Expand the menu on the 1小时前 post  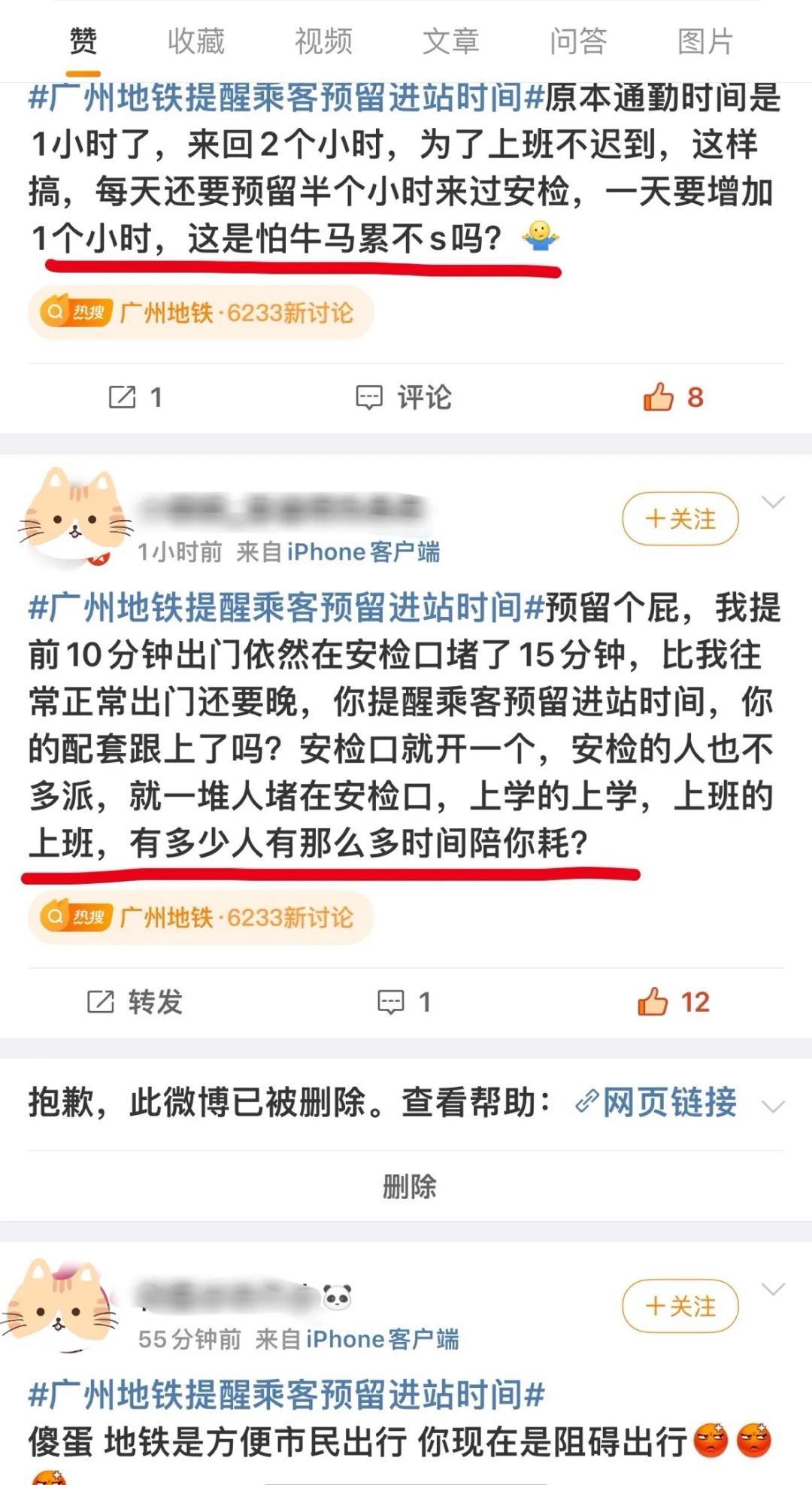773,503
